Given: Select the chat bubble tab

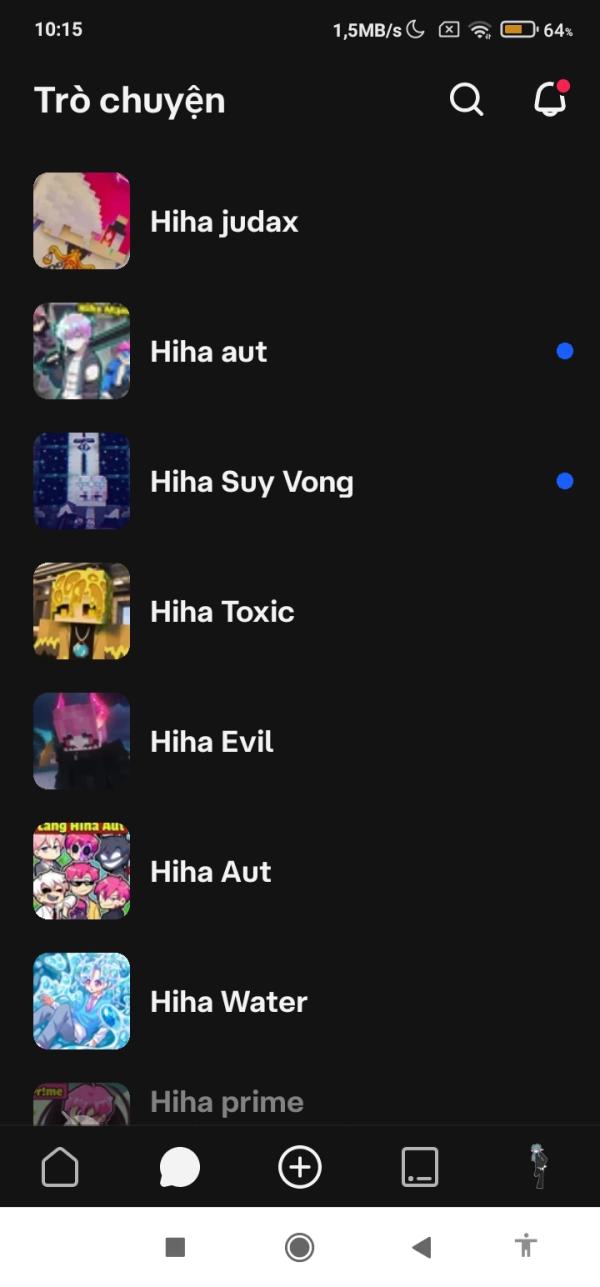Looking at the screenshot, I should [x=180, y=1167].
